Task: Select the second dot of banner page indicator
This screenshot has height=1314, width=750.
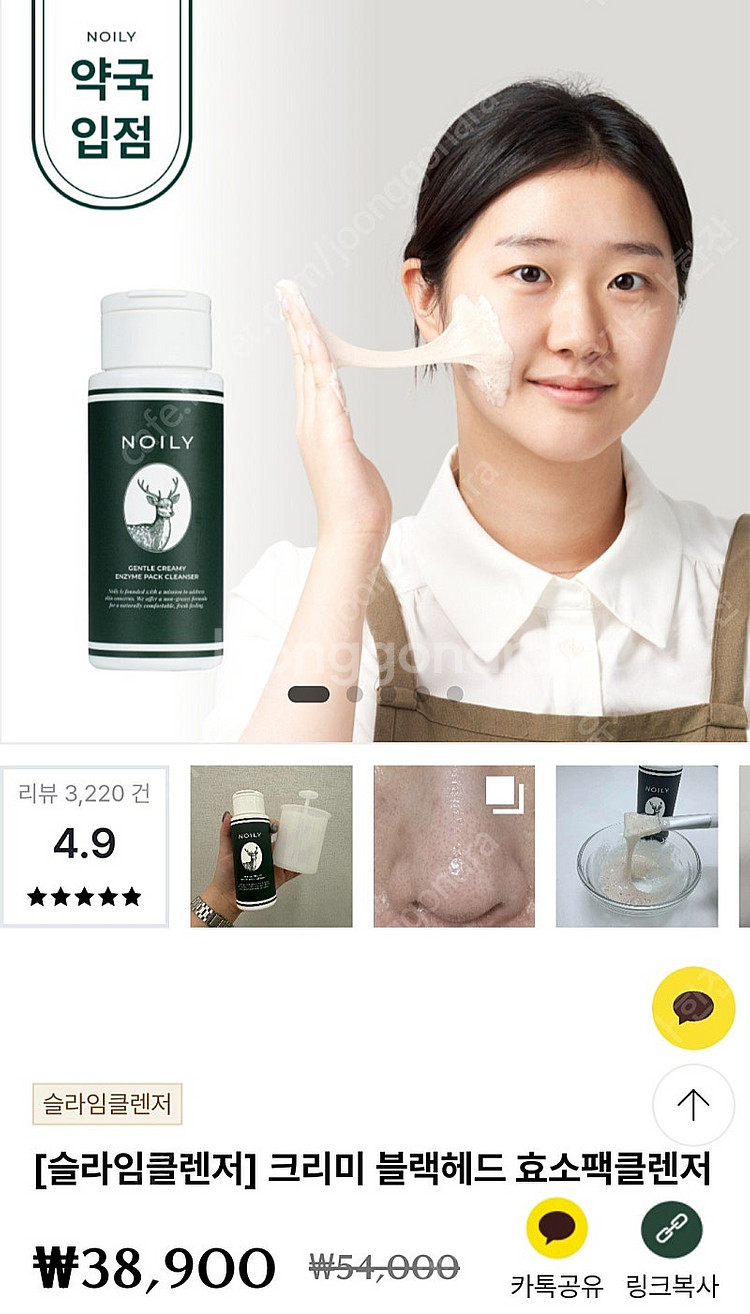Action: coord(354,693)
